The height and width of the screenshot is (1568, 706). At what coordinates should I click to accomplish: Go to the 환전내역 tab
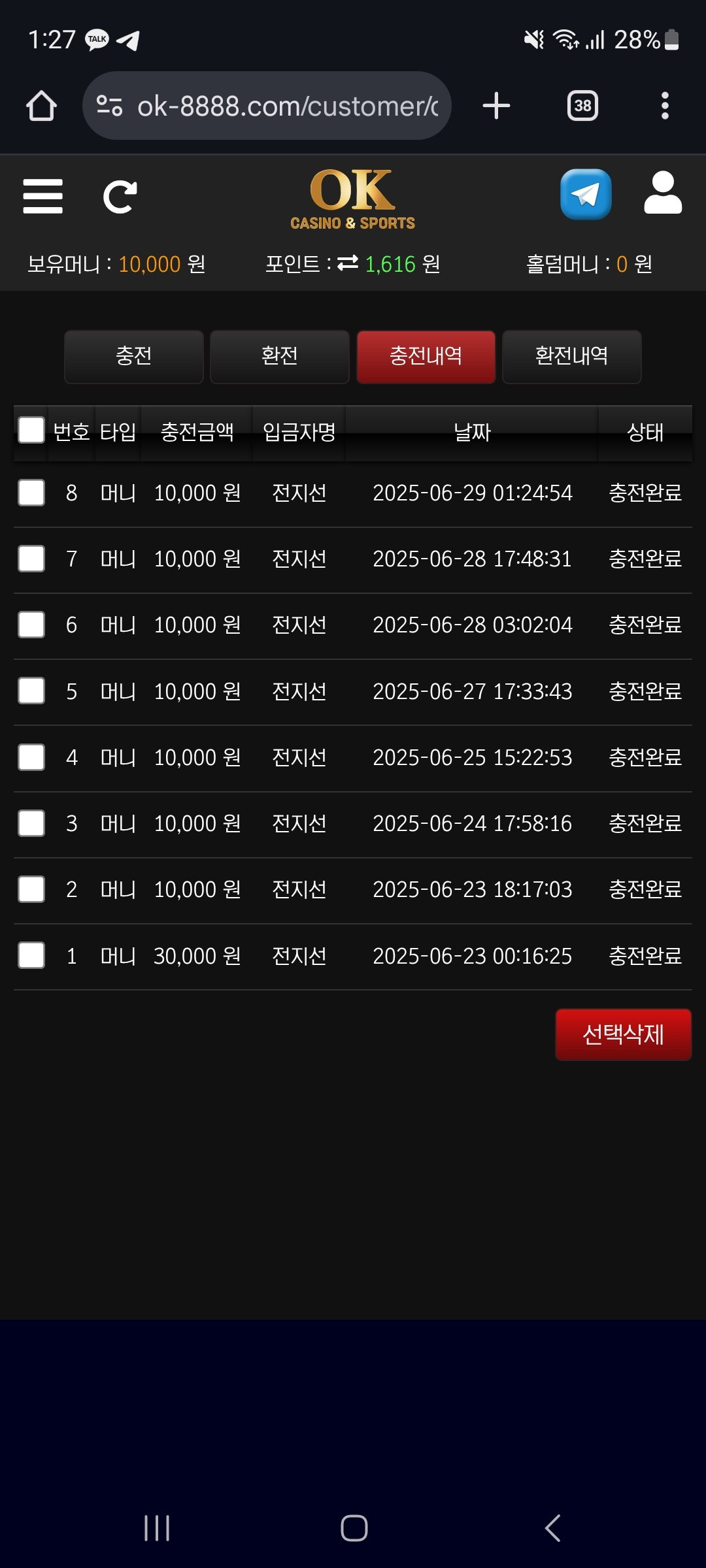click(572, 357)
